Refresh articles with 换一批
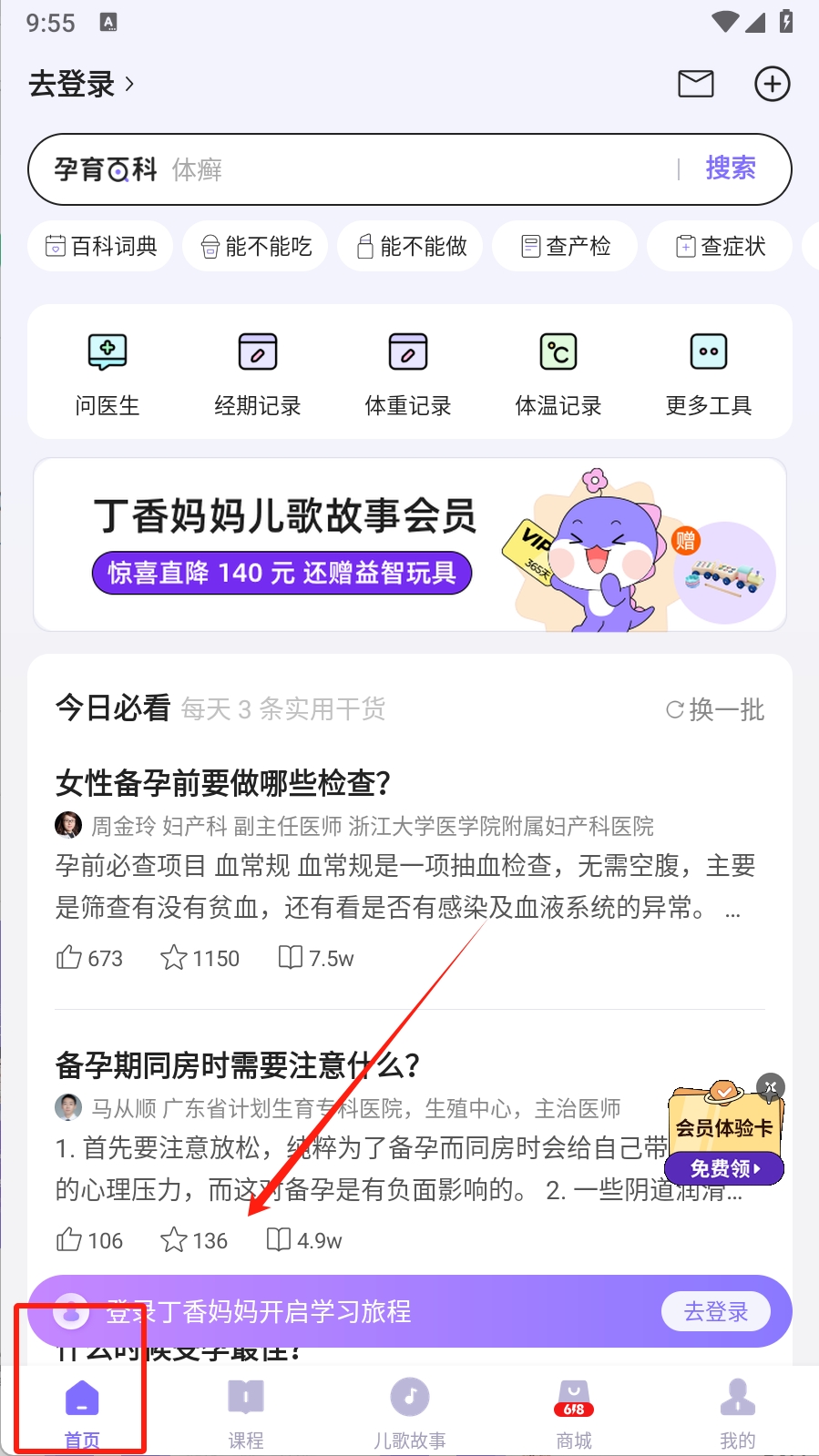Image resolution: width=819 pixels, height=1456 pixels. click(715, 709)
